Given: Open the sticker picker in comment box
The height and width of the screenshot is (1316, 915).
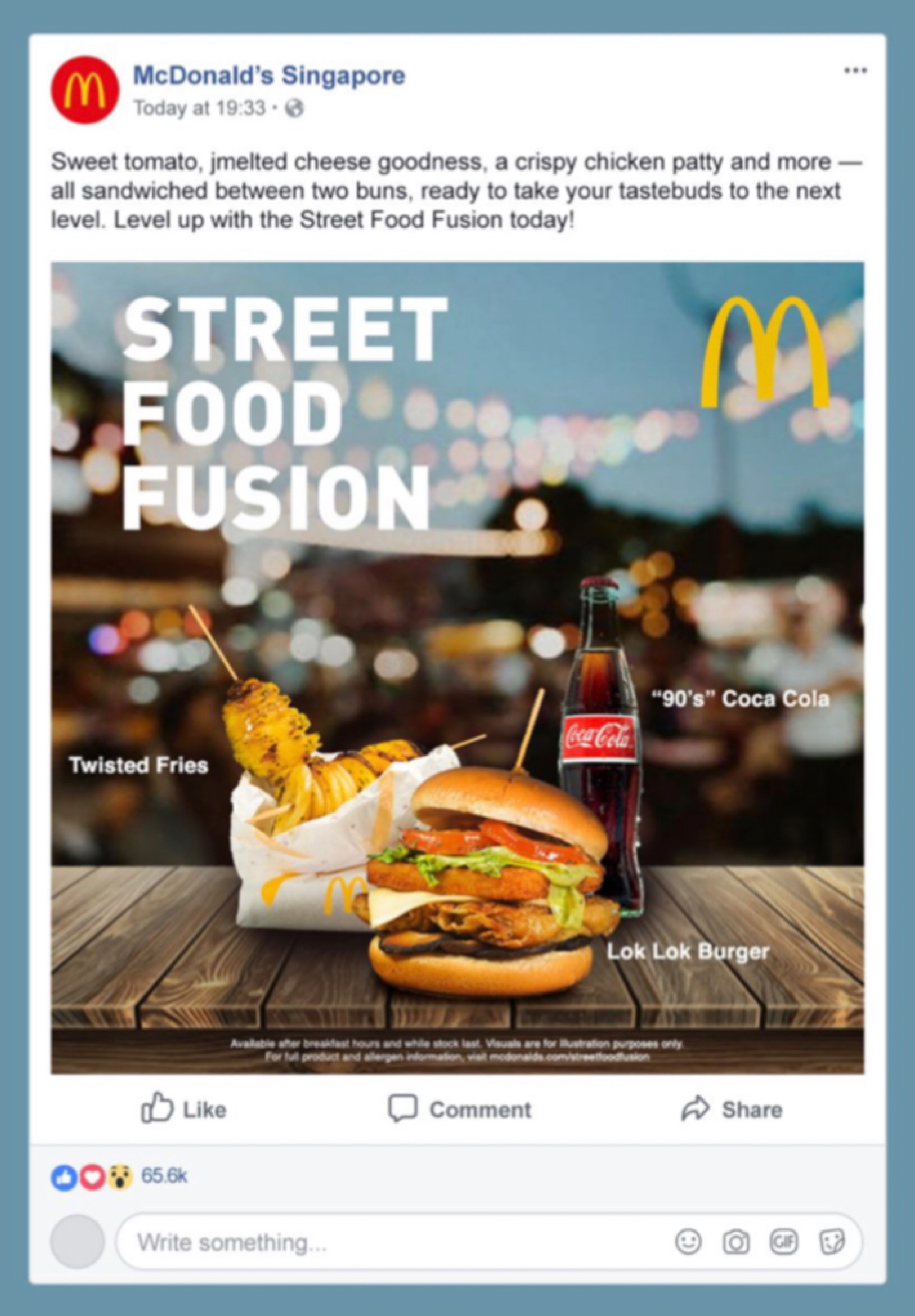Looking at the screenshot, I should 831,1243.
